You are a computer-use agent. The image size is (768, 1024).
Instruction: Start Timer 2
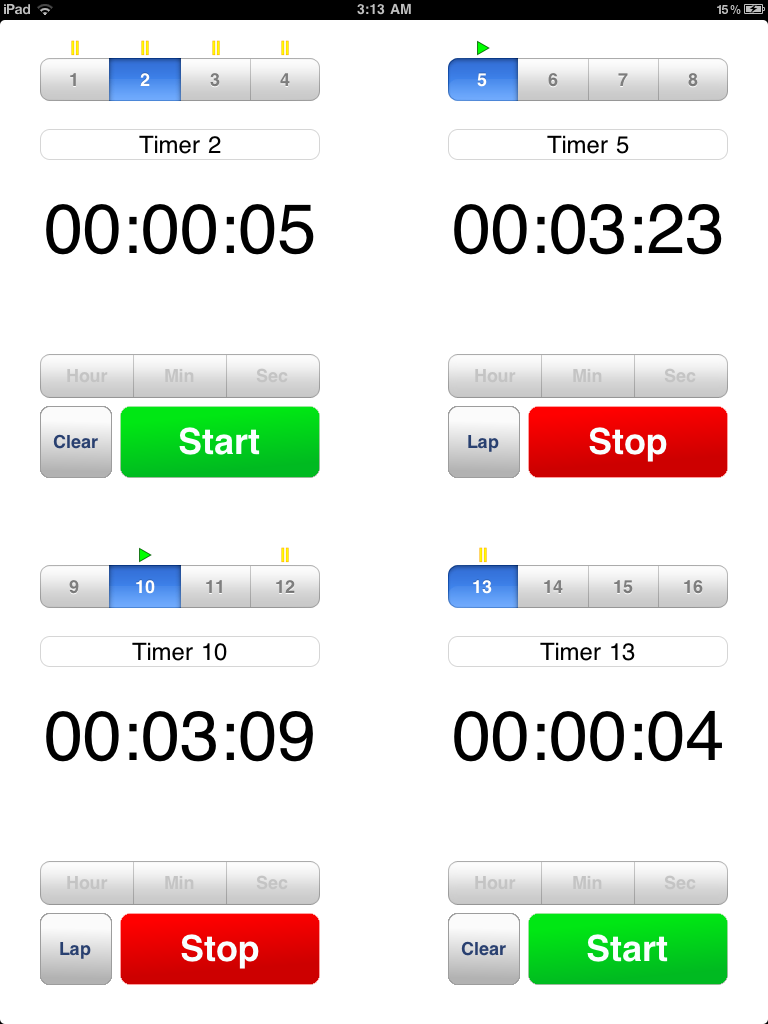click(x=219, y=442)
